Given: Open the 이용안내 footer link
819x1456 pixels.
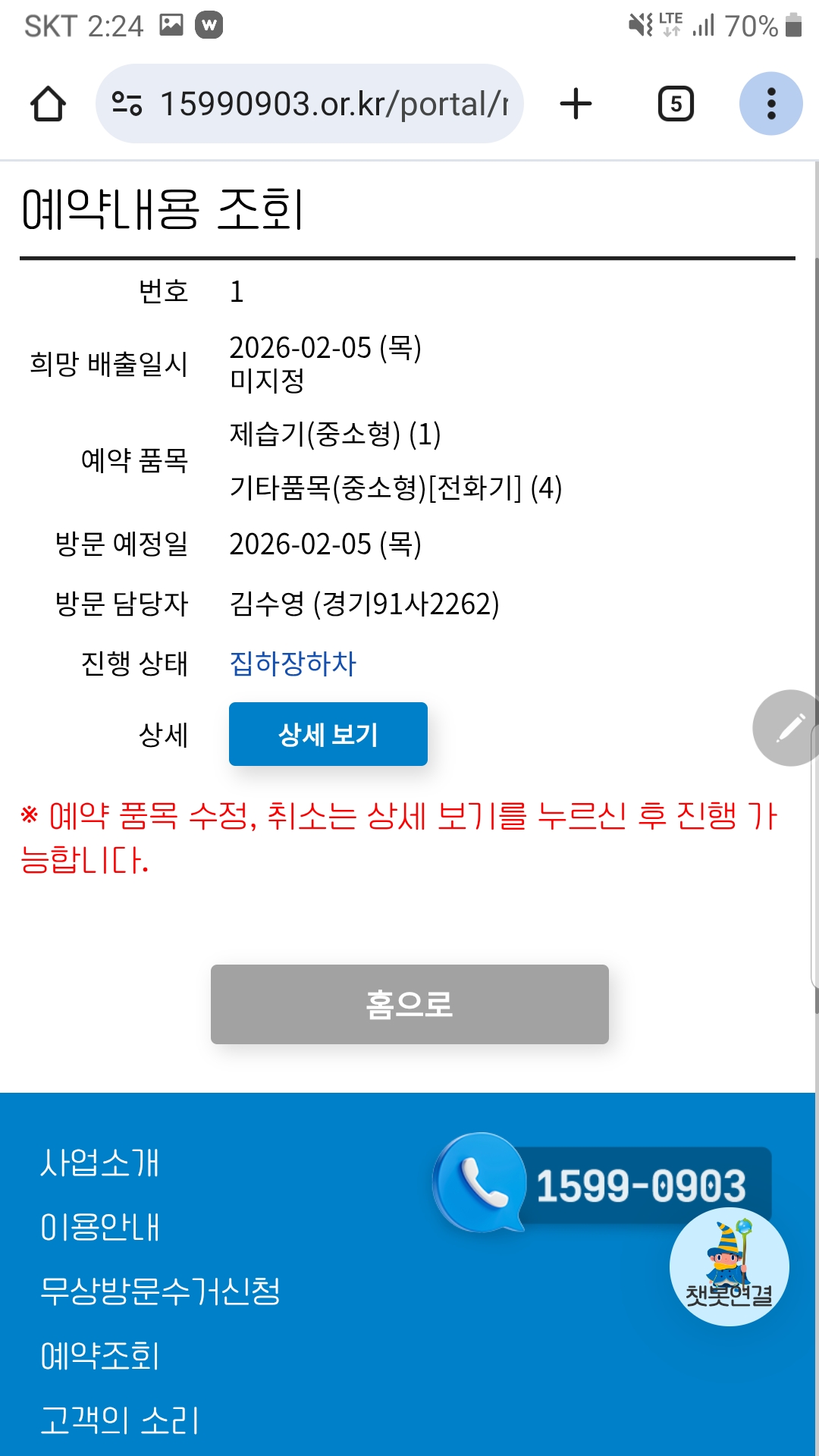Looking at the screenshot, I should point(99,1227).
